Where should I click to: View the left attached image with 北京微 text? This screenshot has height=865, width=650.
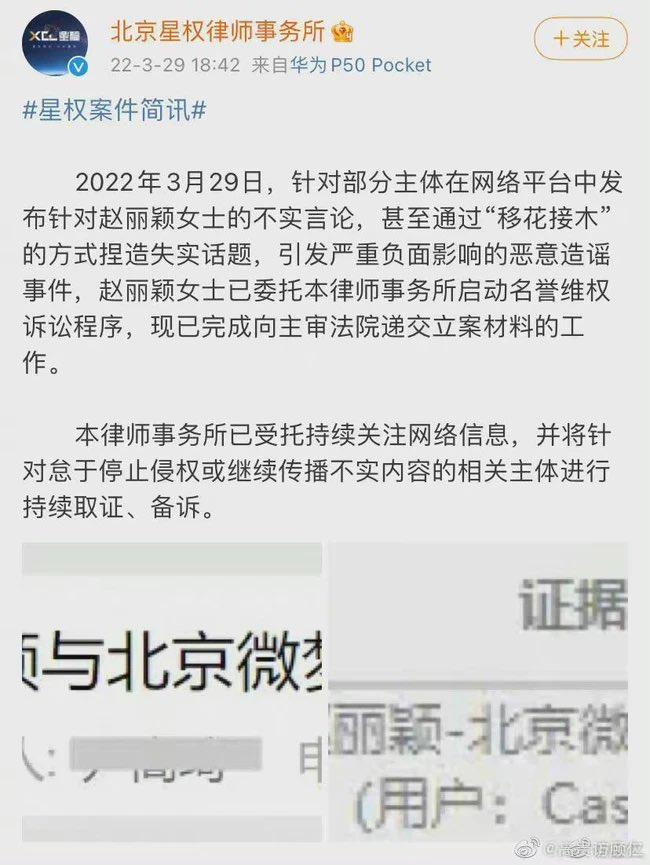[171, 690]
